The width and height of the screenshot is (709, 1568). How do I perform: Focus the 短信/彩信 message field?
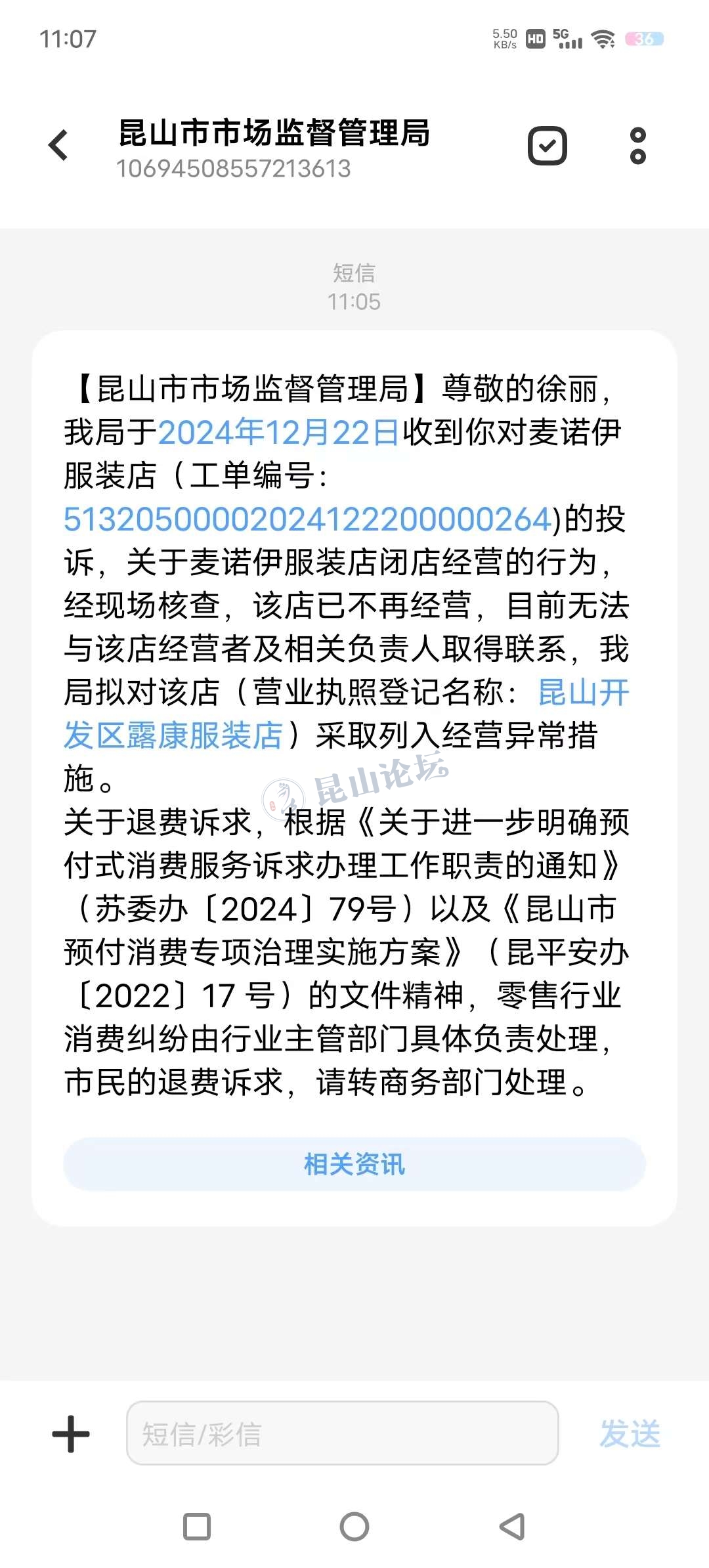(342, 1433)
